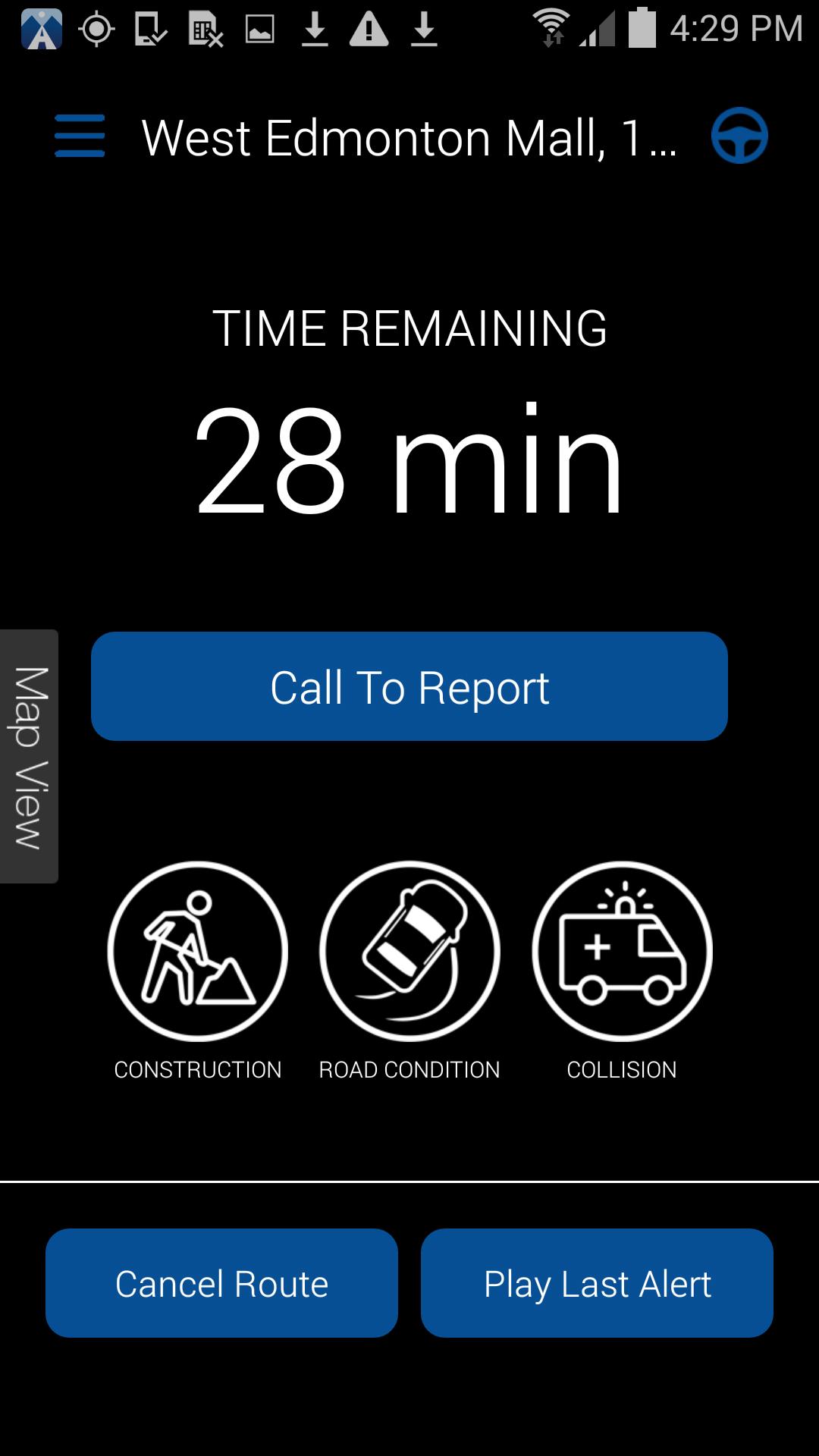
Task: Tap the Call To Report button
Action: click(x=409, y=686)
